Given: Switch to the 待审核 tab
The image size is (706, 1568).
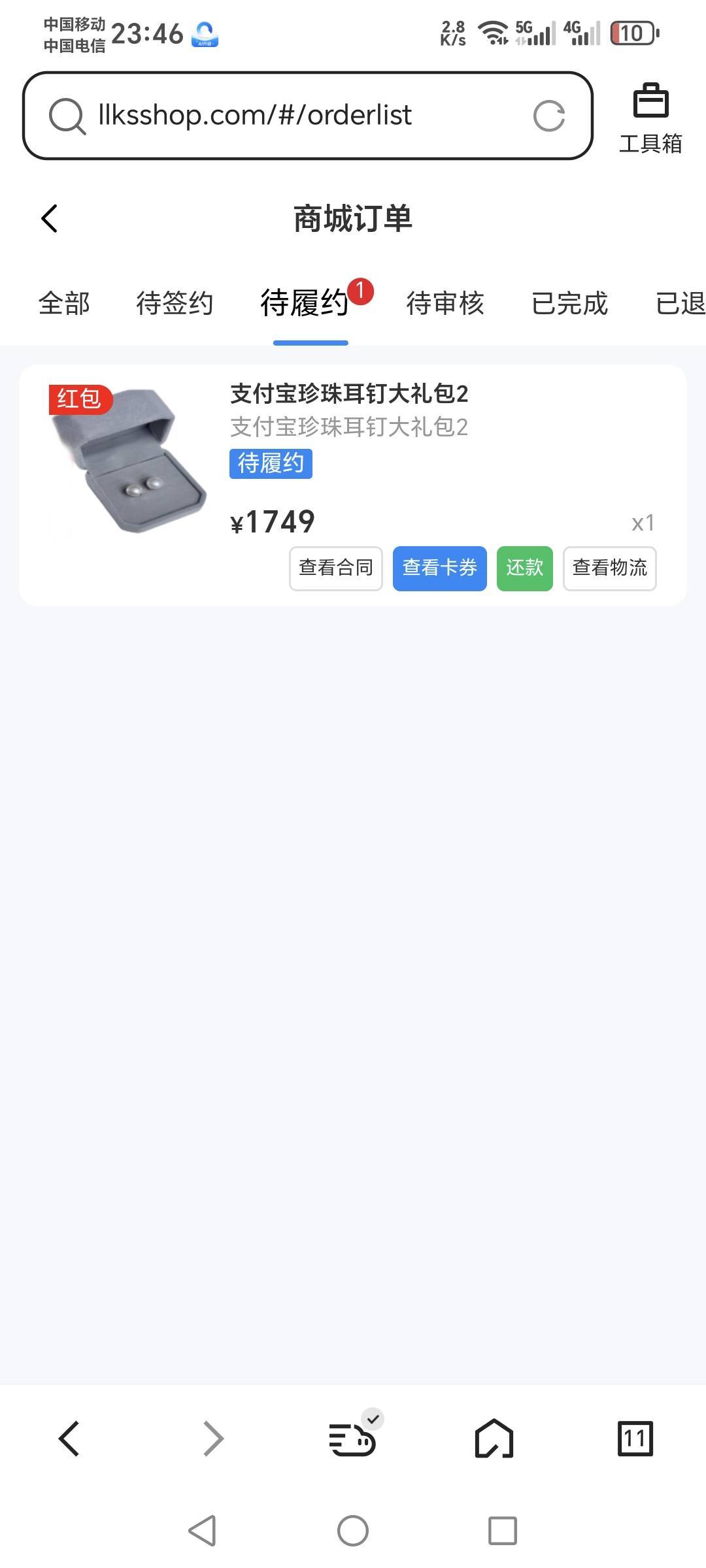Looking at the screenshot, I should click(x=445, y=303).
